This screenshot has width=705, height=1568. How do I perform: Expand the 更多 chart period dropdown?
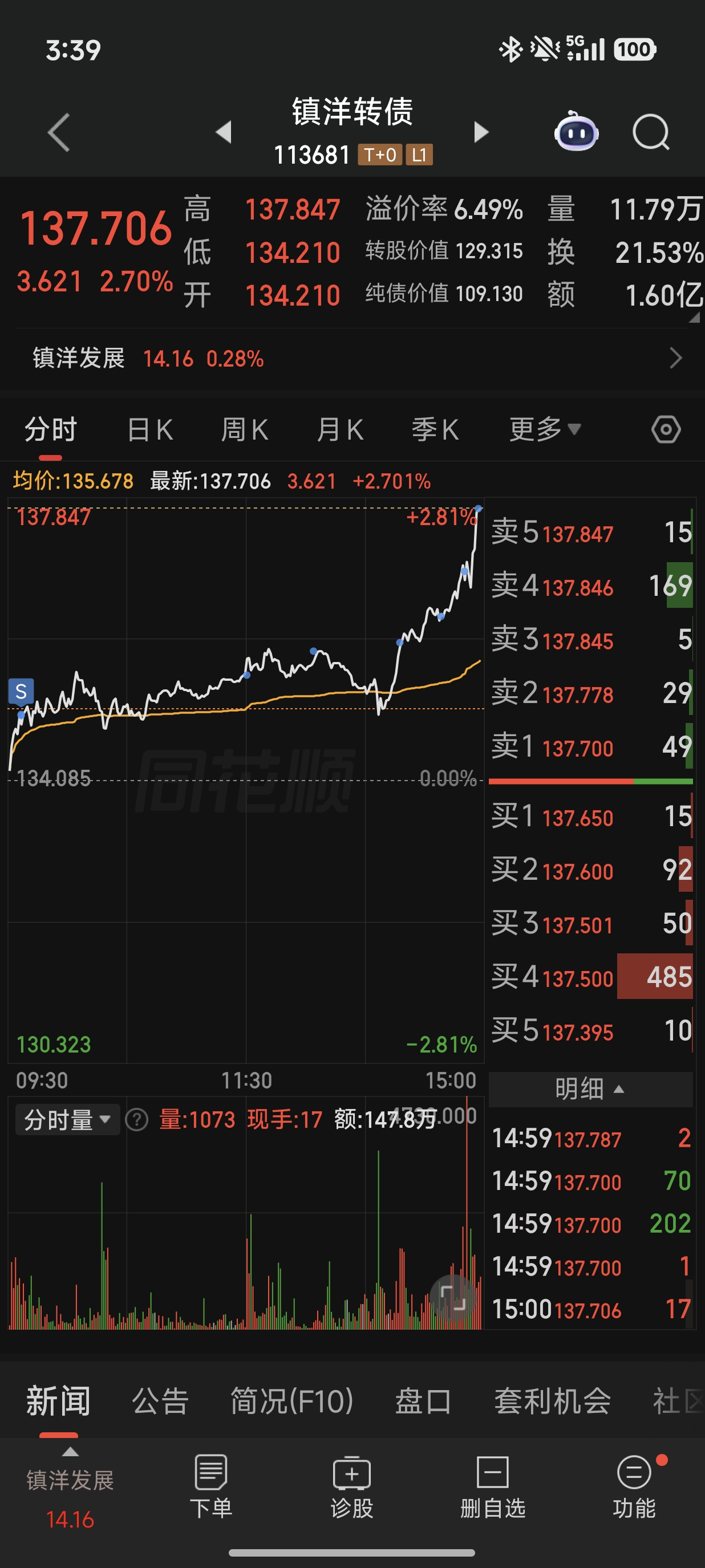(545, 430)
